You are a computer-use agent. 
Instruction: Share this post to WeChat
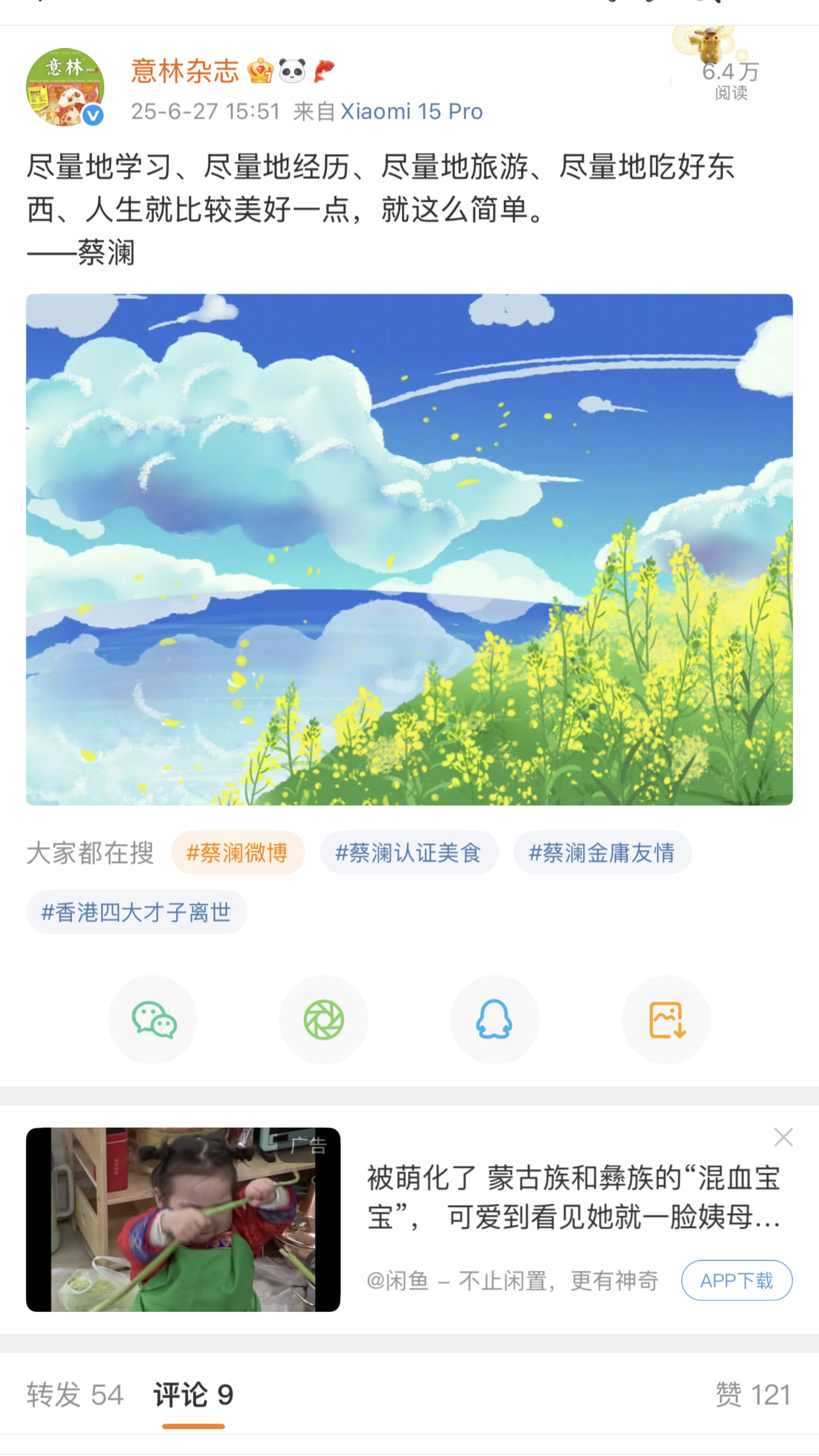[x=152, y=1020]
